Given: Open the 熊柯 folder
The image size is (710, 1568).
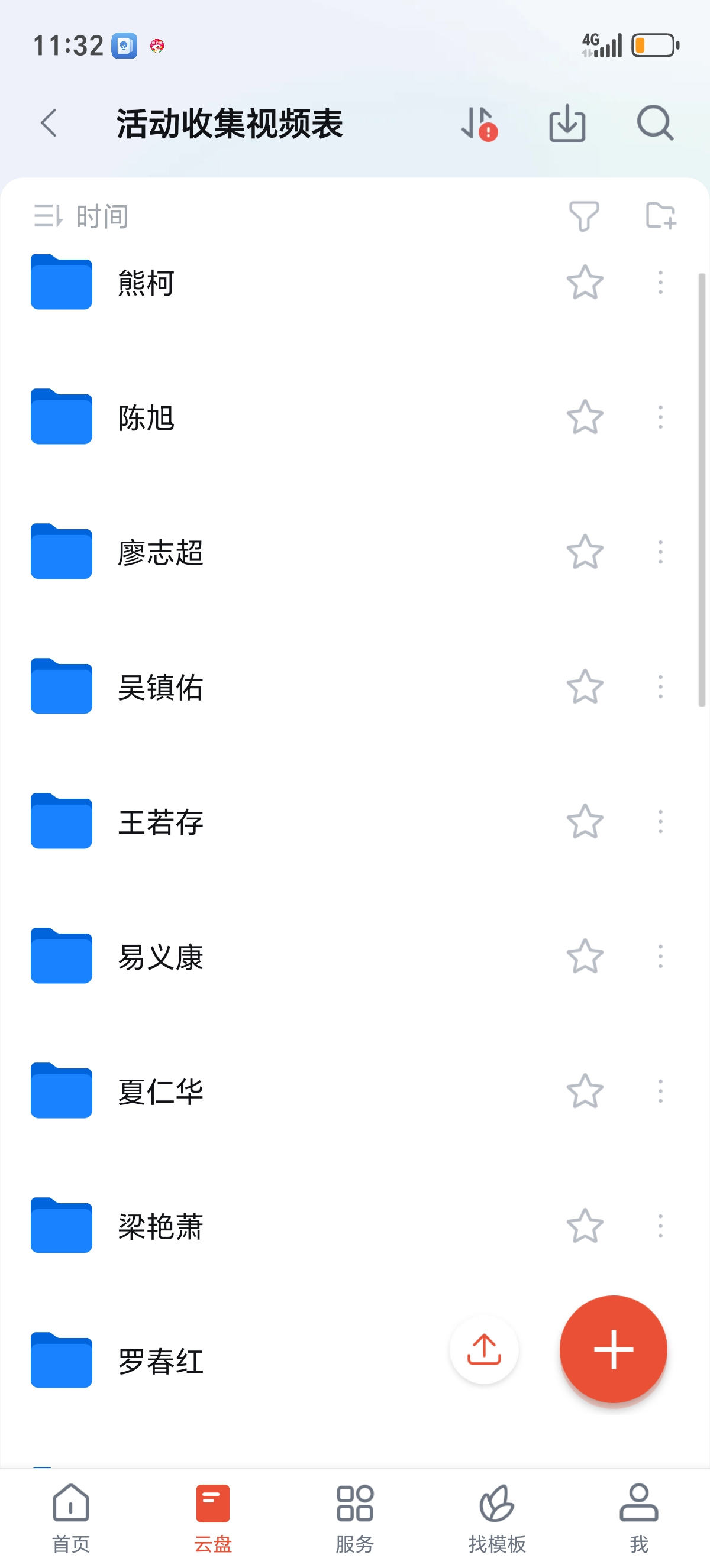Looking at the screenshot, I should pos(146,283).
